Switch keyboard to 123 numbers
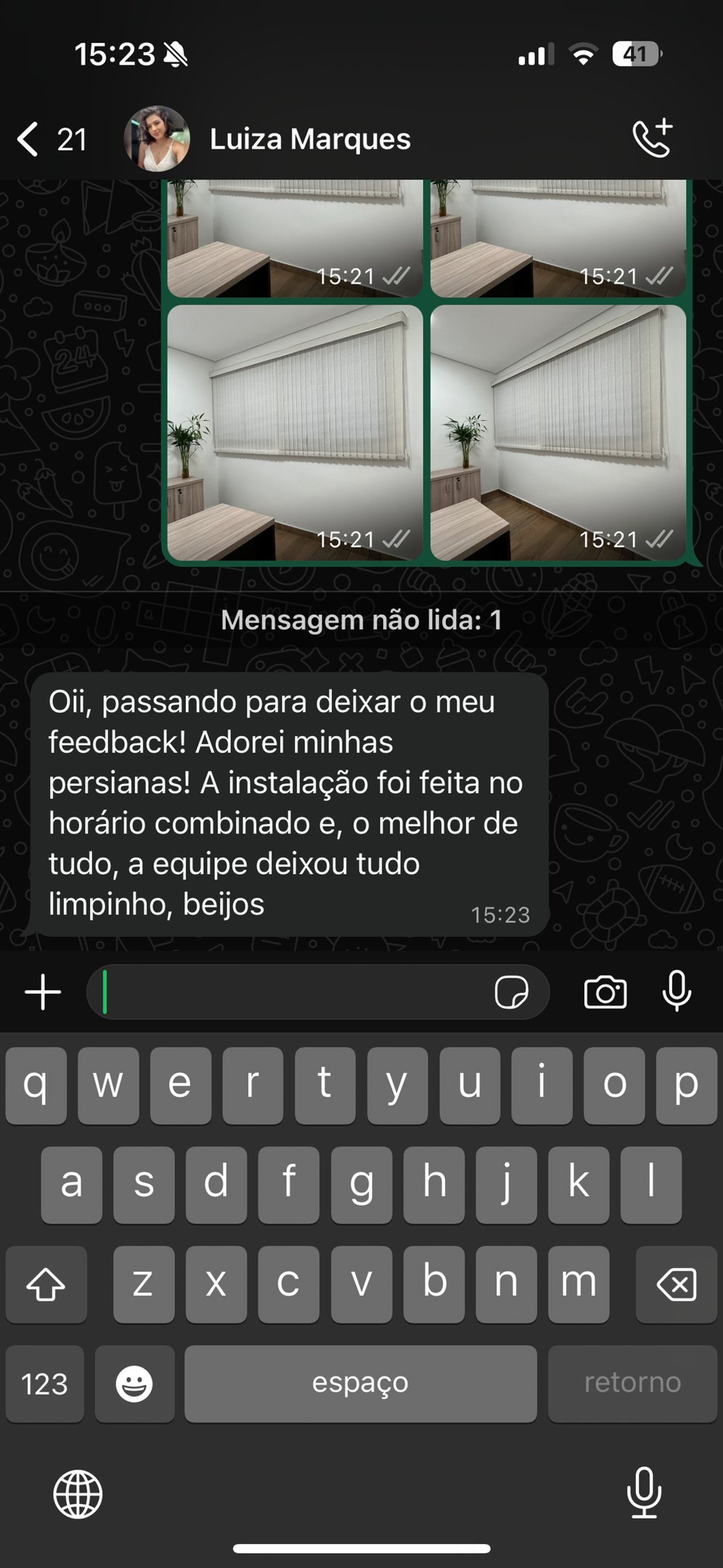 click(x=44, y=1383)
